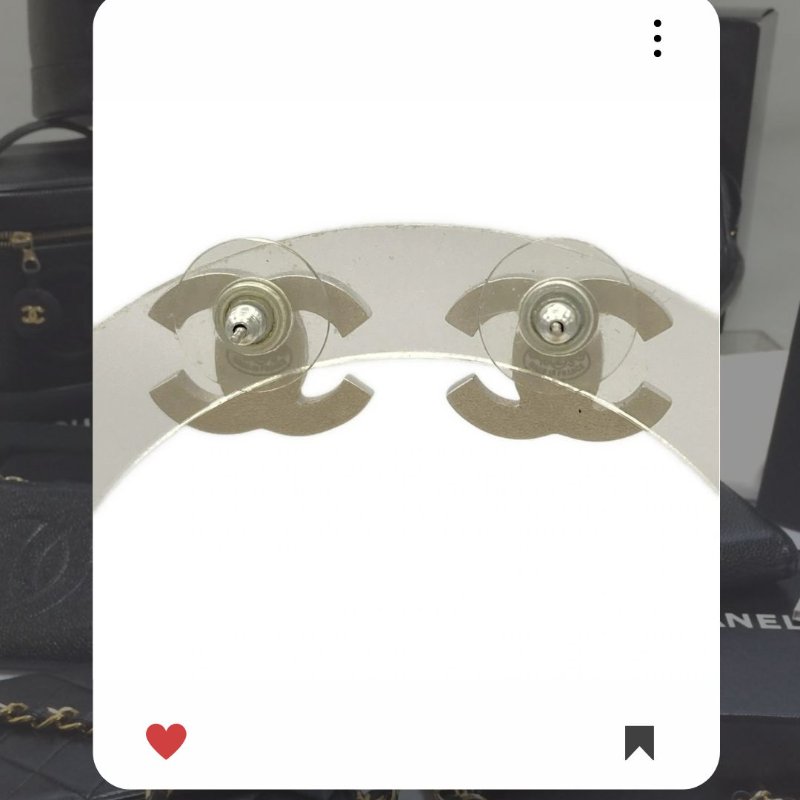Open the three-dot overflow menu

coord(657,38)
